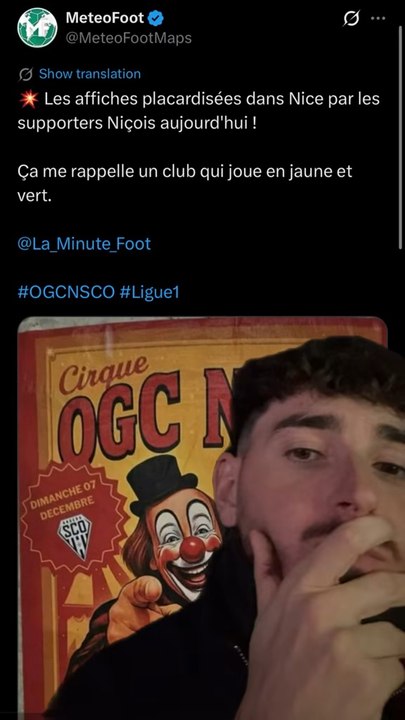Open the @La_Minute_Foot mention
Viewport: 405px width, 720px height.
click(x=84, y=244)
